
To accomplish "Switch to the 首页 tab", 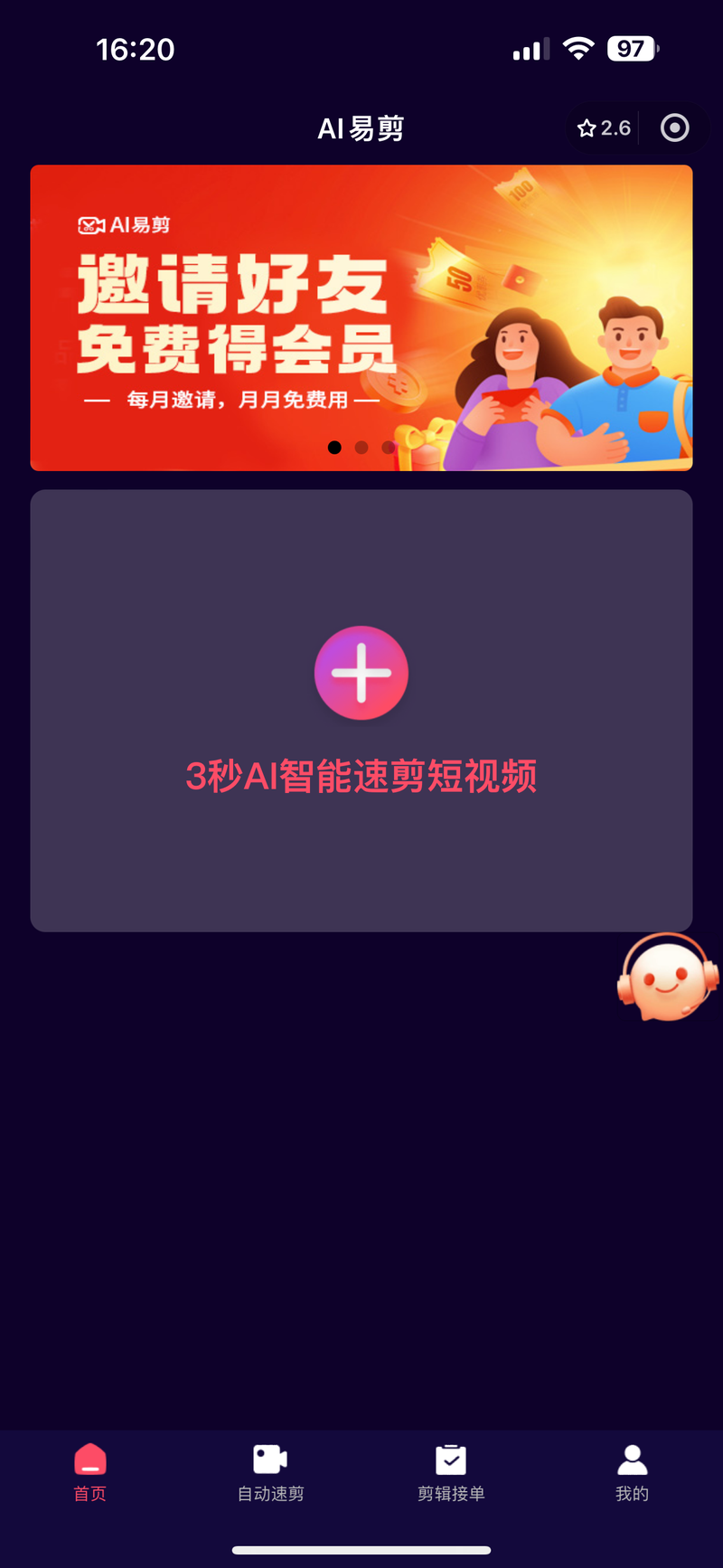I will [90, 1474].
